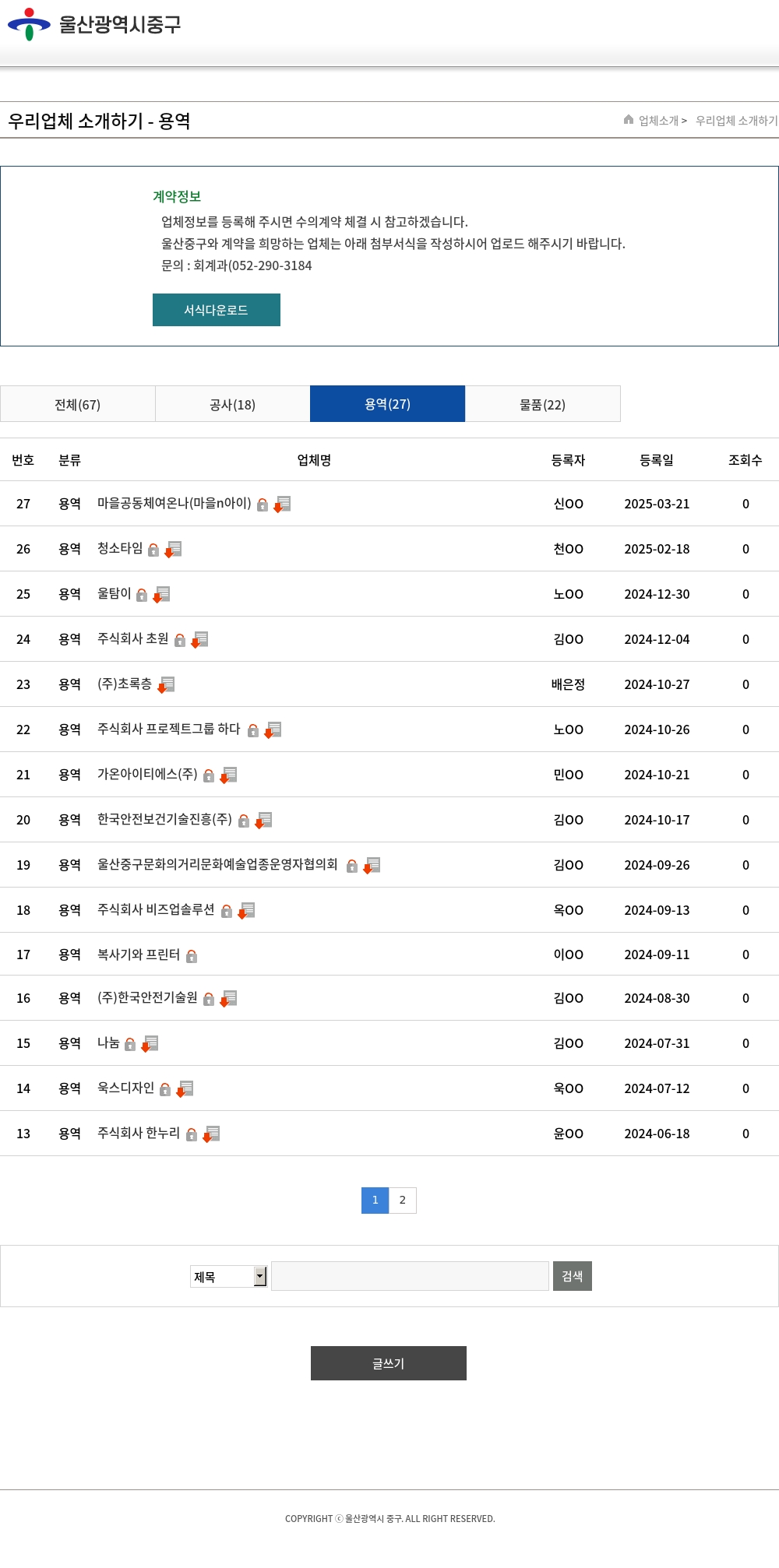Open the 업체소개 breadcrumb link
The width and height of the screenshot is (779, 1568).
pyautogui.click(x=658, y=121)
